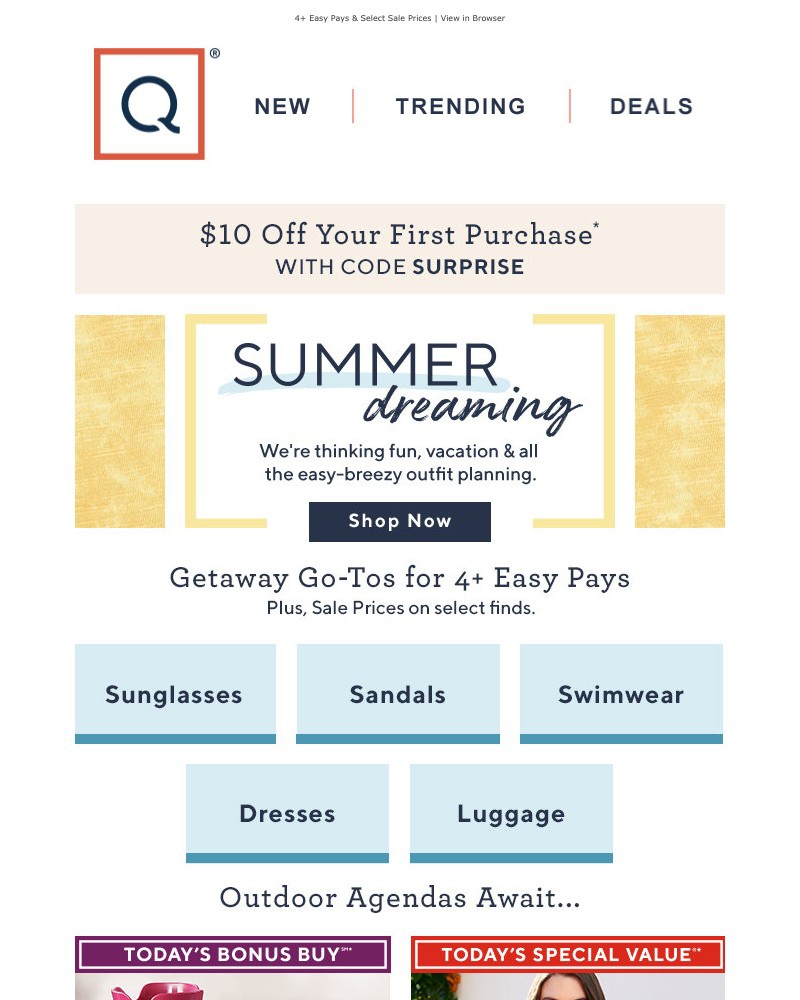800x1000 pixels.
Task: Open the TRENDING section
Action: pos(460,106)
